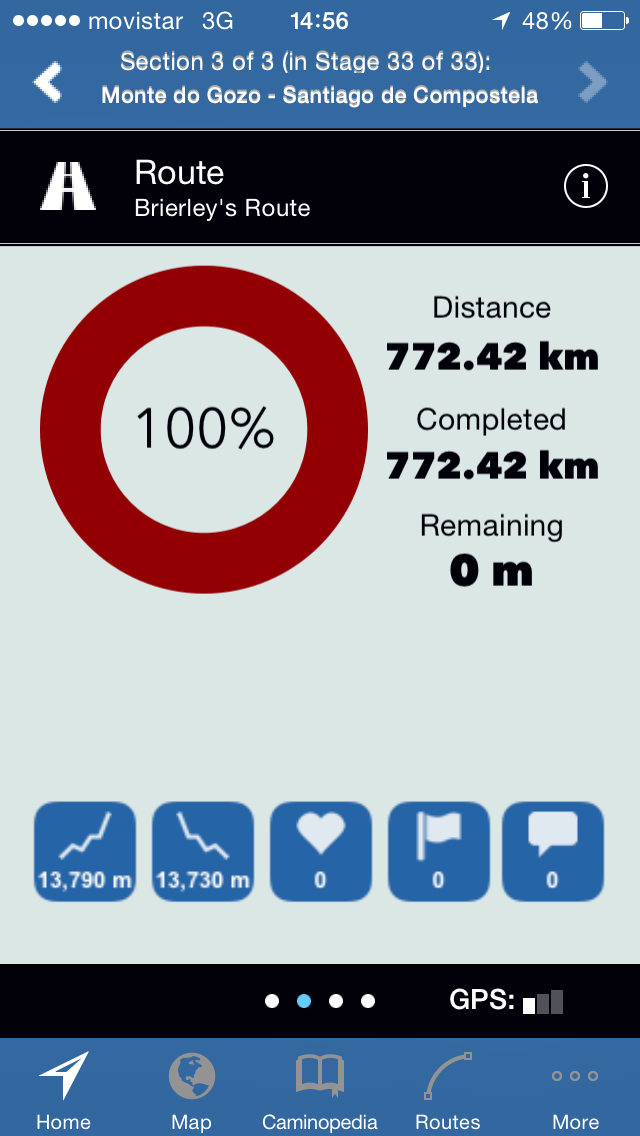Go to the previous section arrow
Image resolution: width=640 pixels, height=1136 pixels.
[48, 82]
